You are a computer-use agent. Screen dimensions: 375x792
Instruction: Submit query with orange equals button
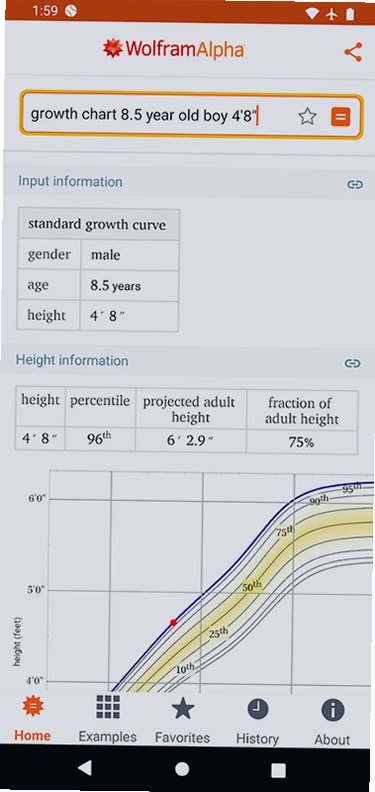click(x=340, y=118)
